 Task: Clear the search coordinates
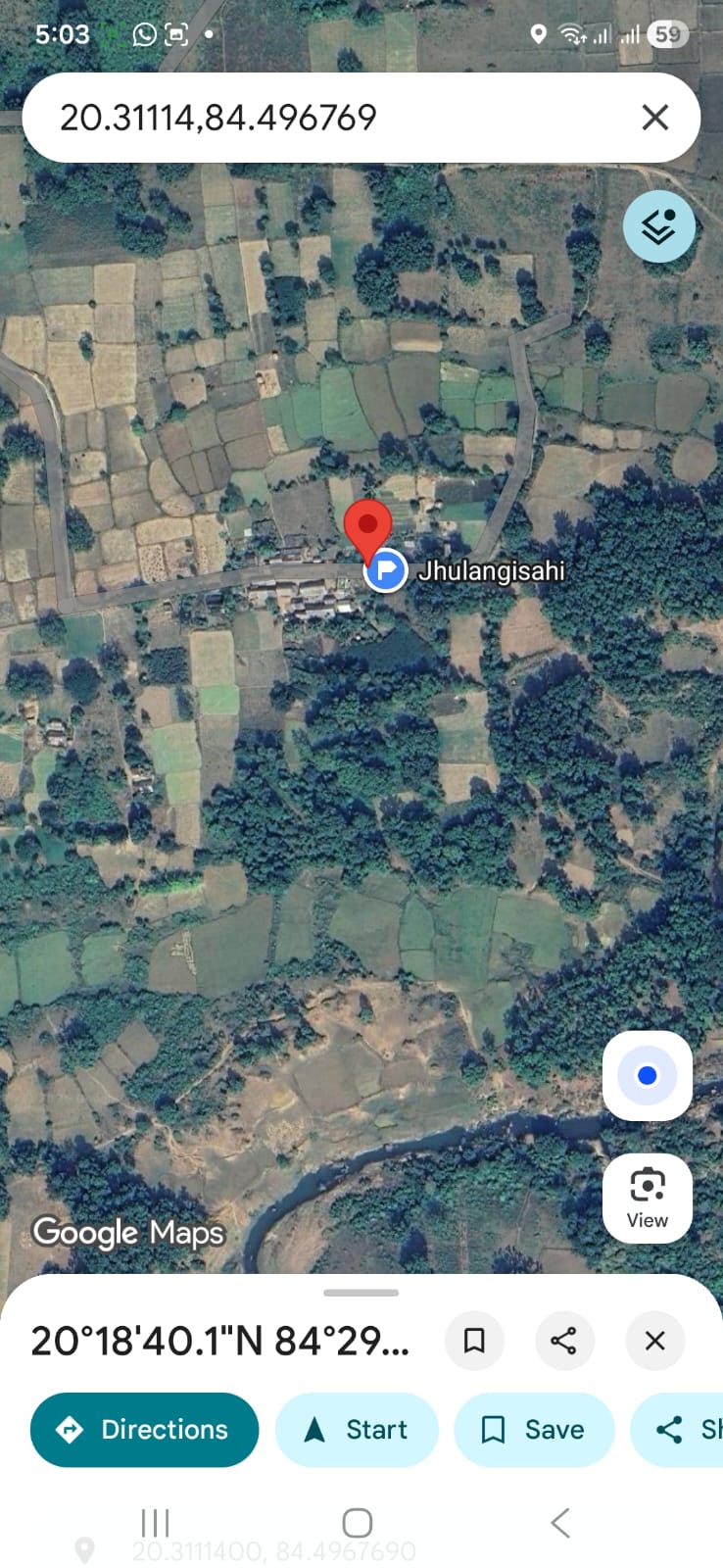[x=654, y=118]
